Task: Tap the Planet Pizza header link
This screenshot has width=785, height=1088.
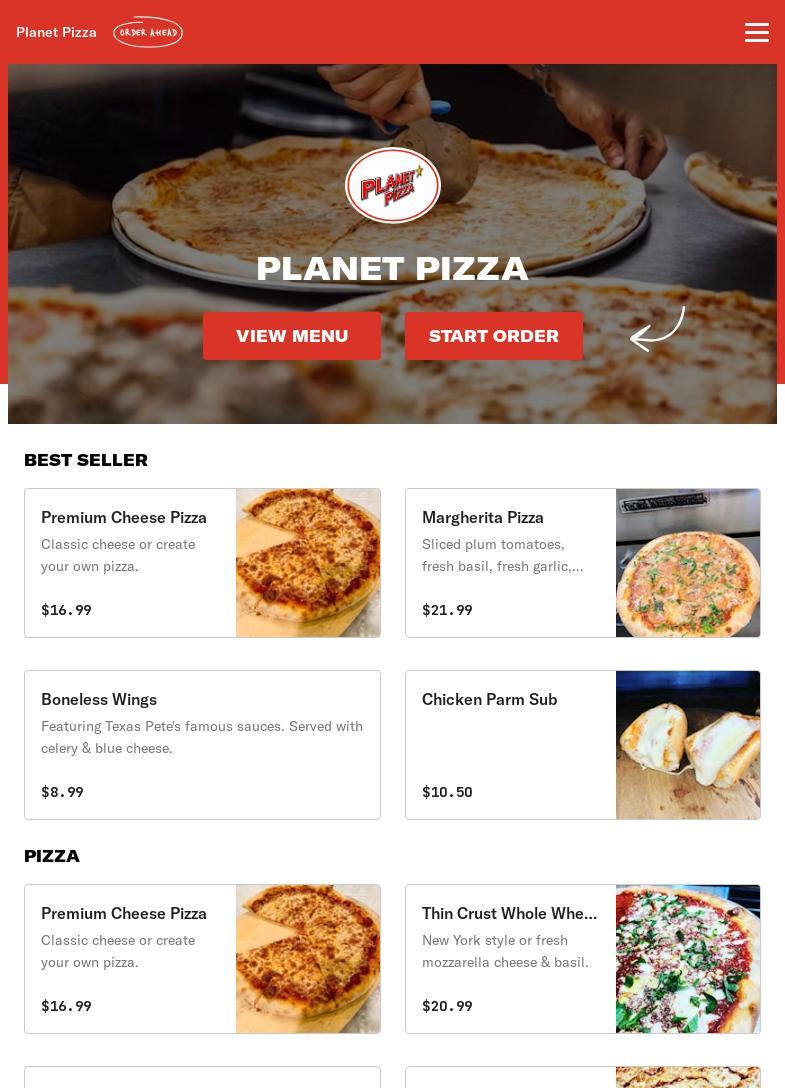Action: 57,33
